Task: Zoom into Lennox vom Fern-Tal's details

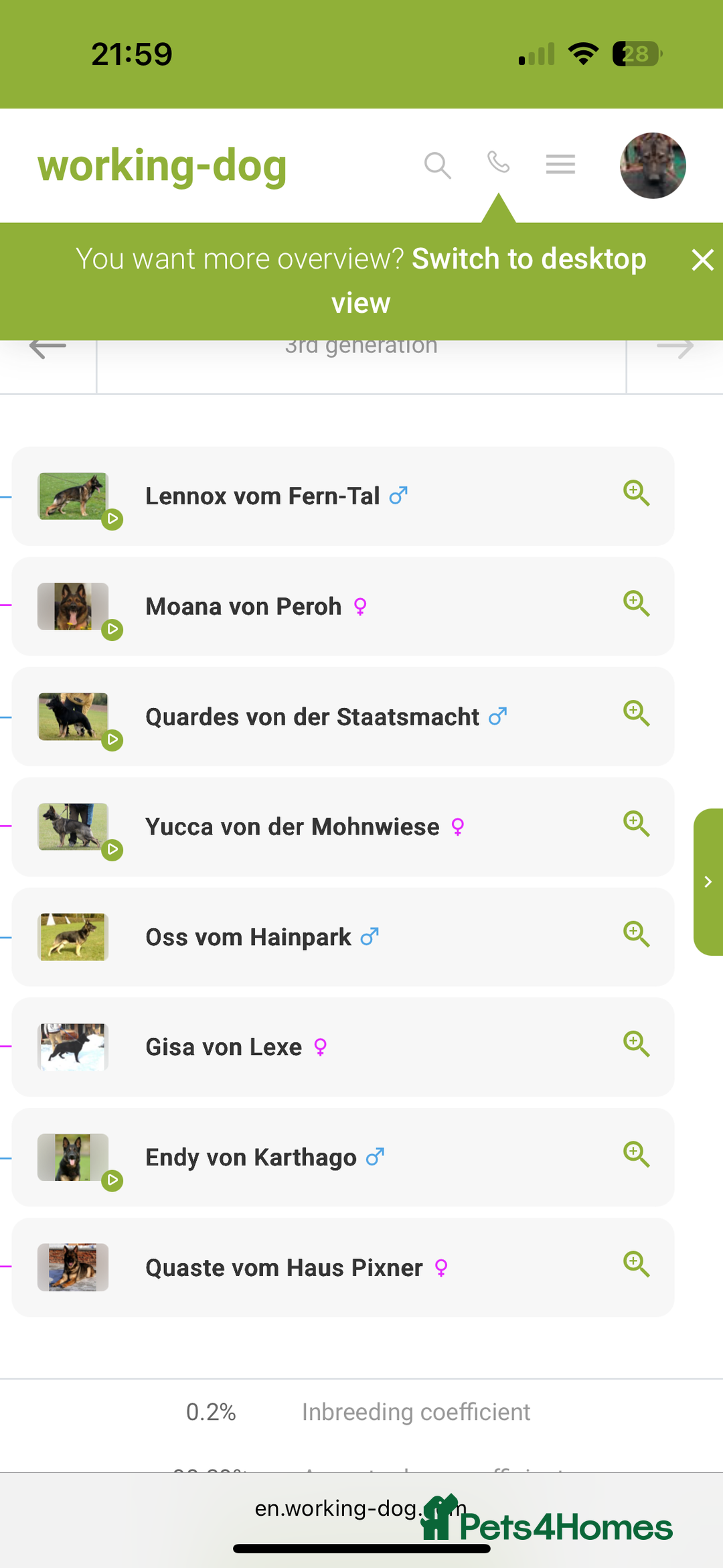Action: click(636, 494)
